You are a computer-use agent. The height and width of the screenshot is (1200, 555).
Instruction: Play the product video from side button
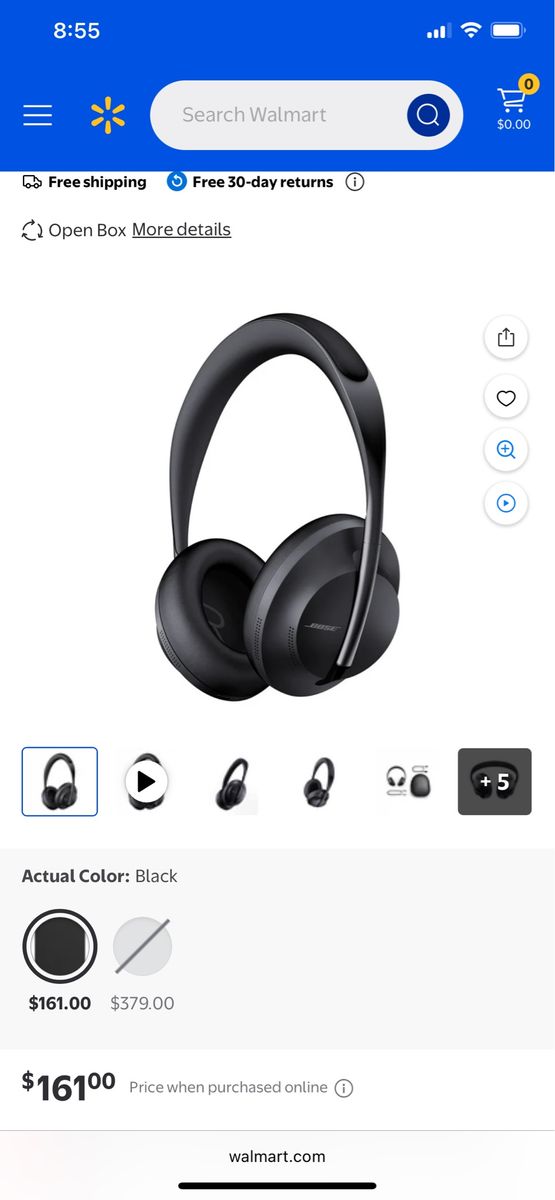[506, 503]
